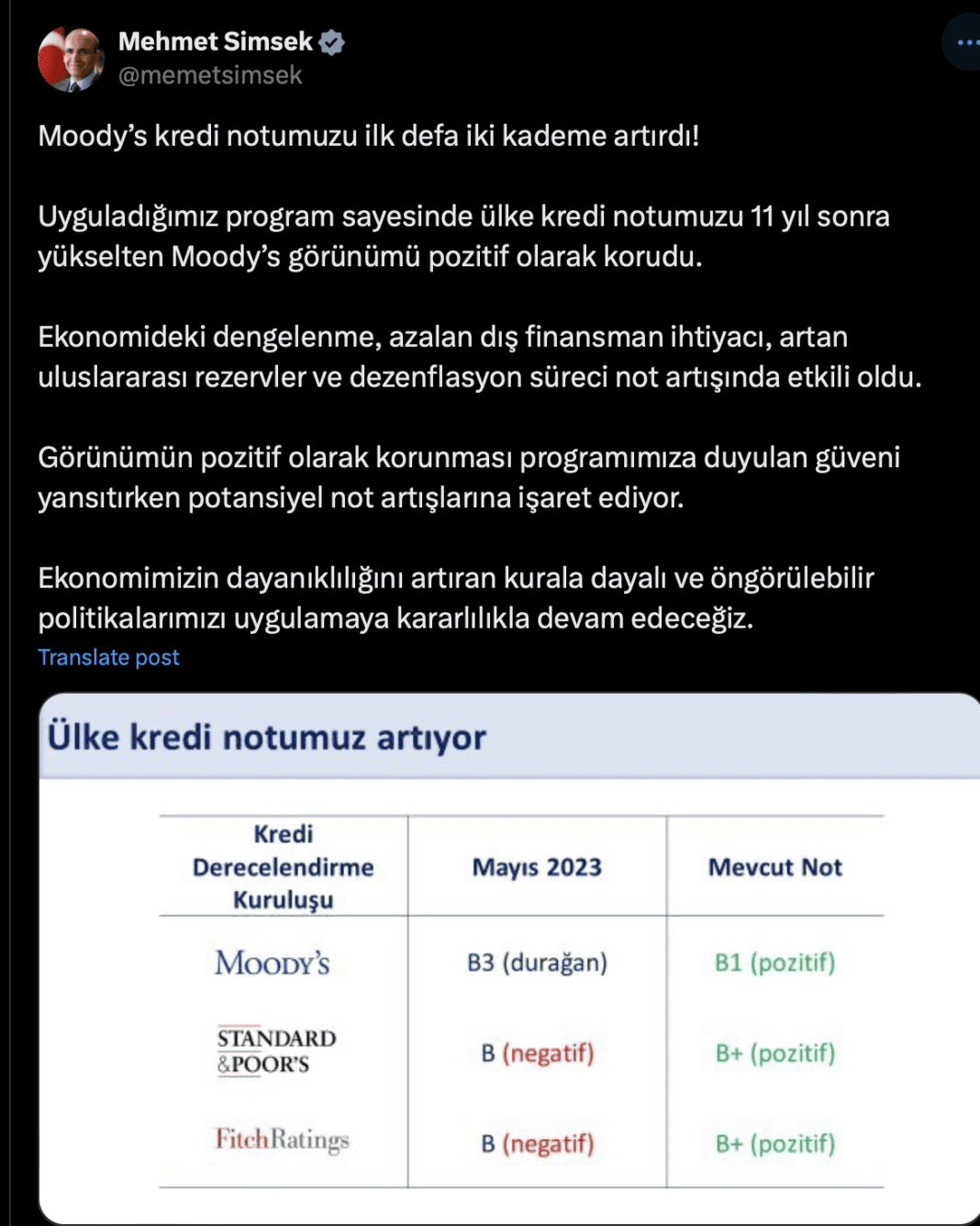This screenshot has width=980, height=1226.
Task: Click the B3 (durağan) table cell
Action: 537,964
